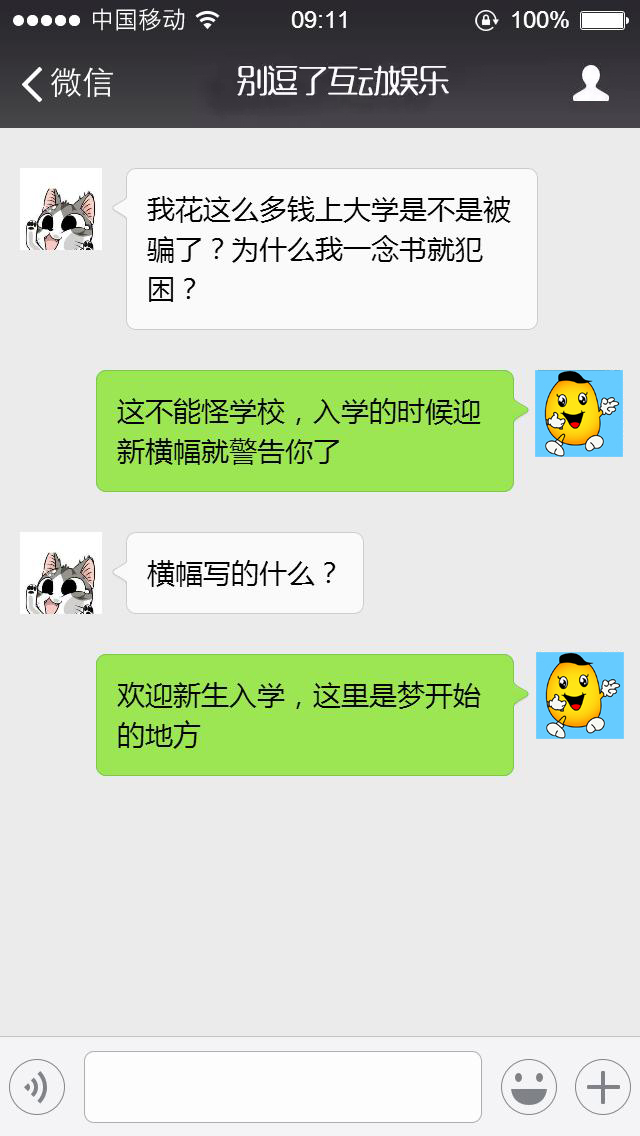This screenshot has height=1136, width=640.
Task: Focus the message text field
Action: point(282,1086)
